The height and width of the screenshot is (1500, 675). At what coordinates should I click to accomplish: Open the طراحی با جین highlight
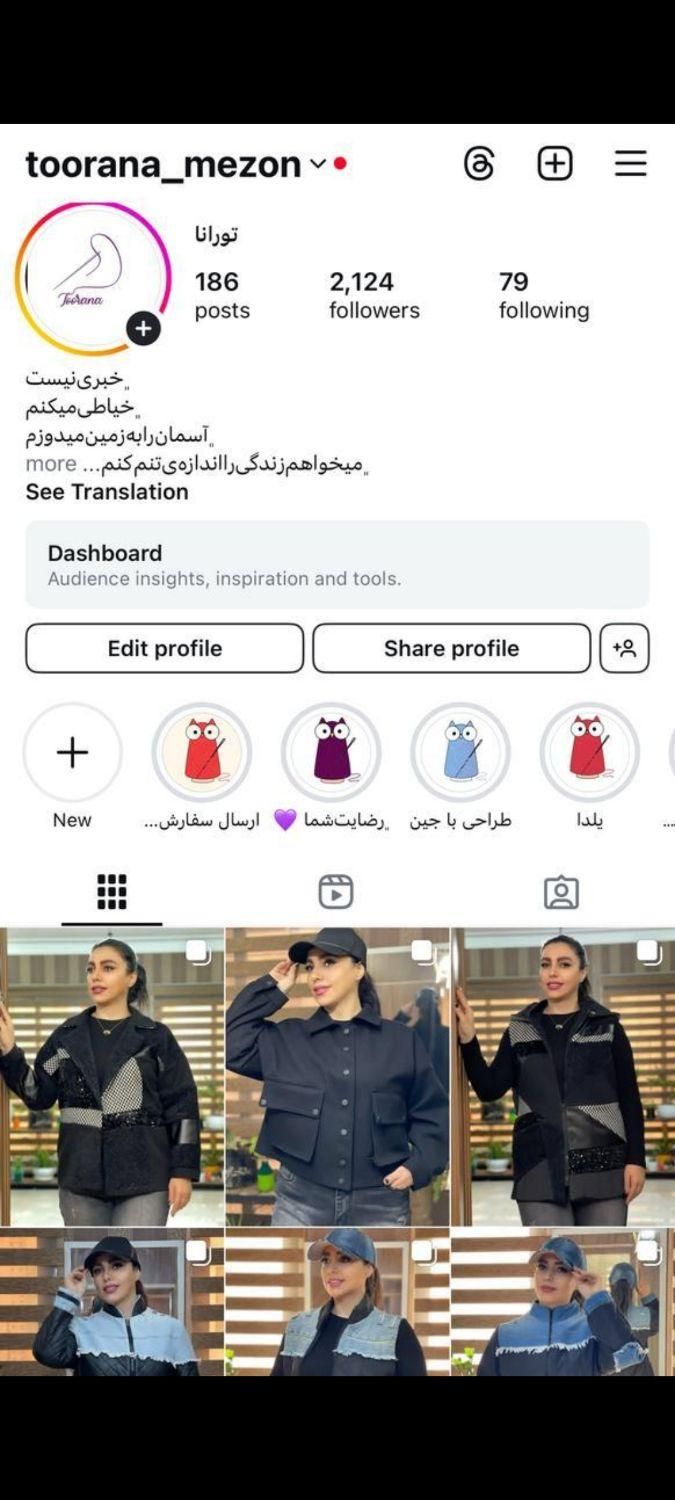(x=460, y=752)
